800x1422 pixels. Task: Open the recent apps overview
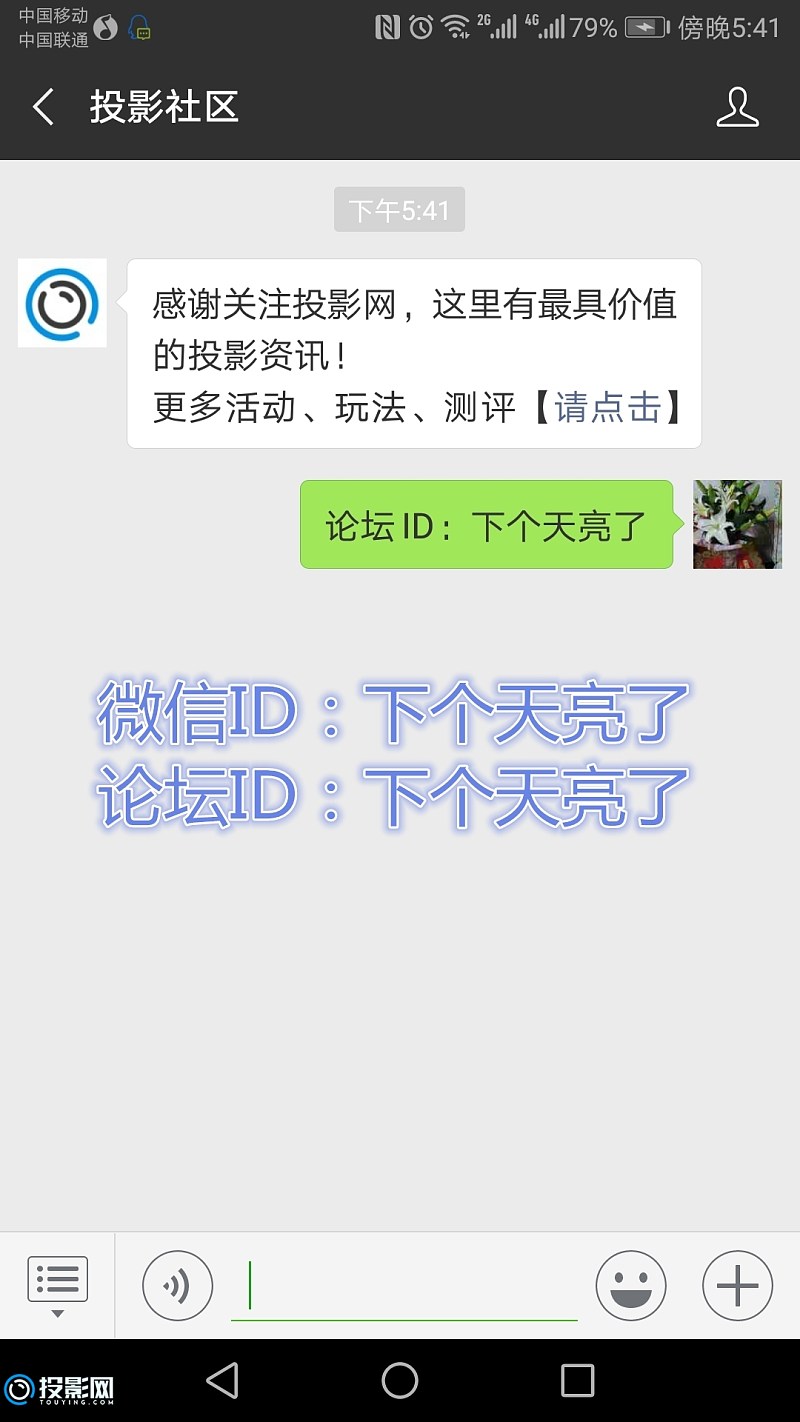(x=577, y=1381)
